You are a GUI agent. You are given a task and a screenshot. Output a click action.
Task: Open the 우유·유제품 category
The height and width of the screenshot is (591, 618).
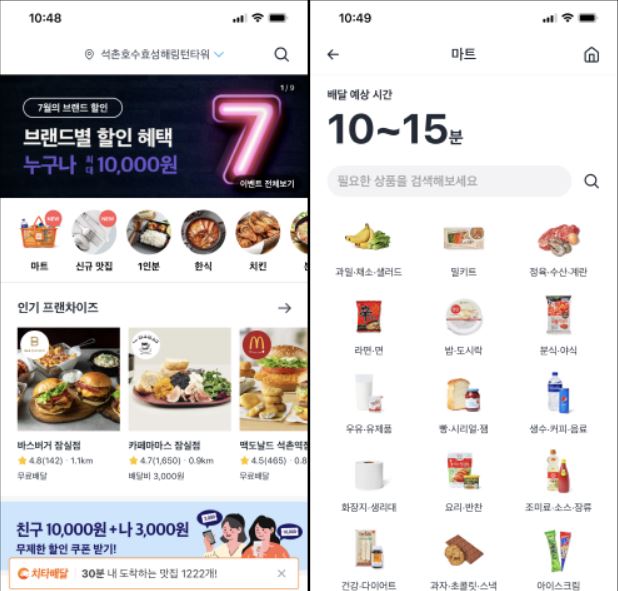pos(368,403)
